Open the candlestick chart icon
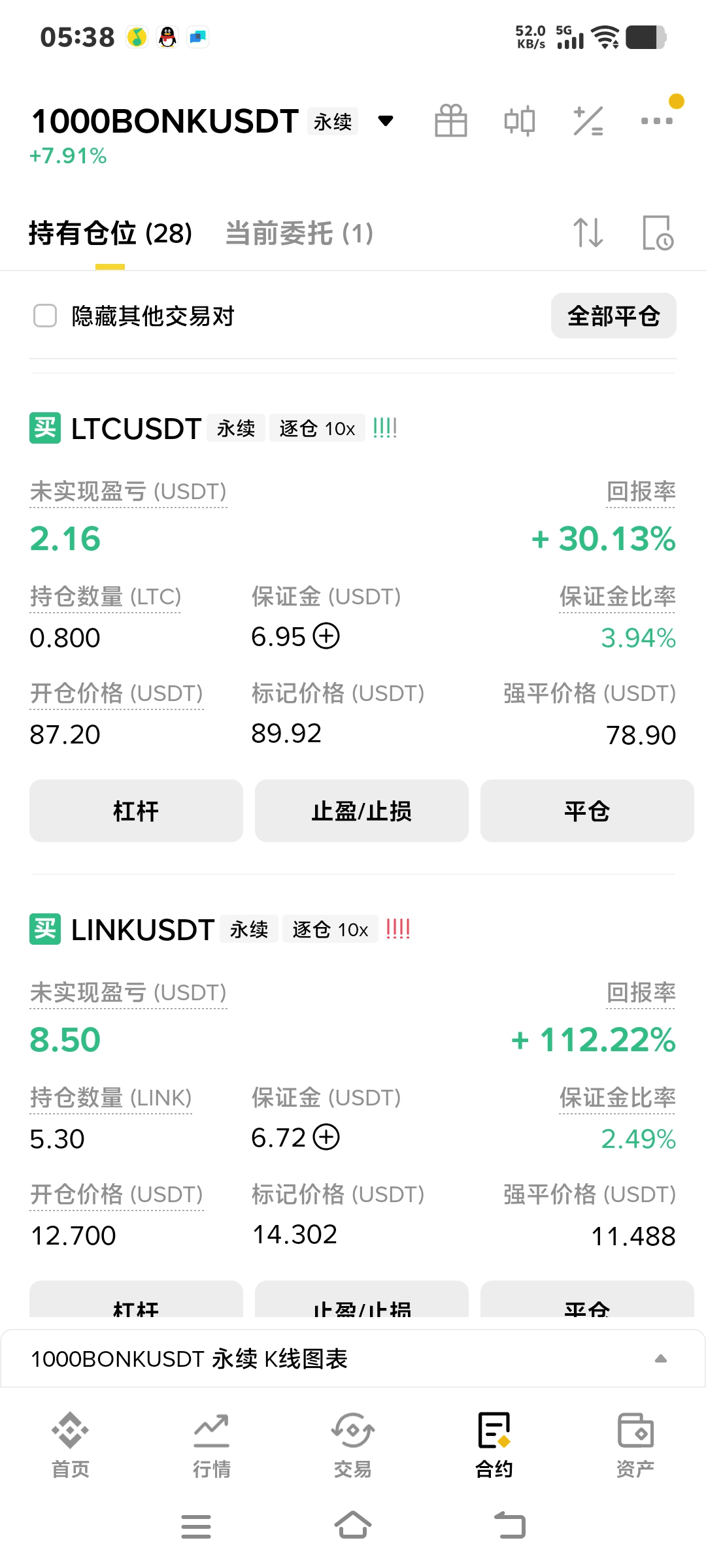 [520, 121]
